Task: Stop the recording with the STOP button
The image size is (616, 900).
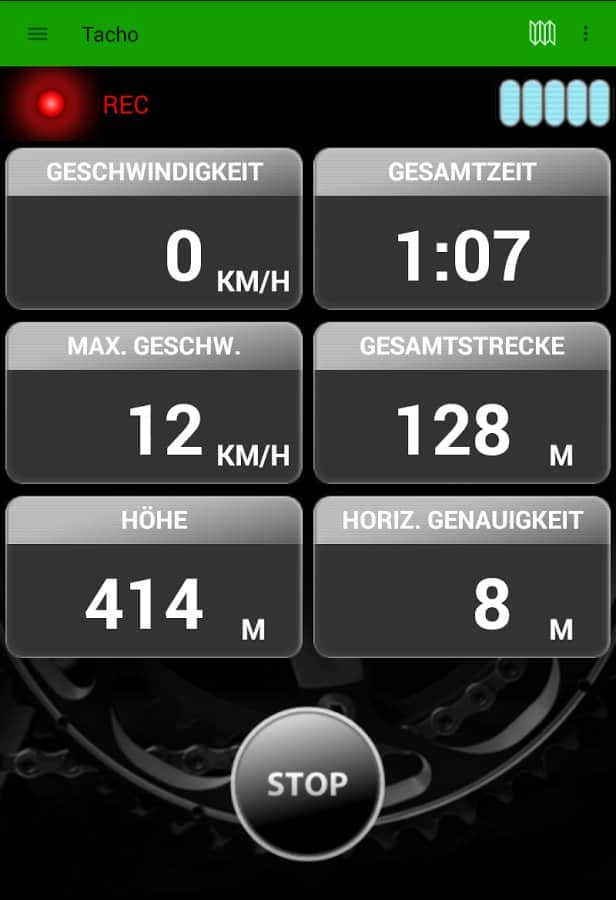Action: (307, 784)
